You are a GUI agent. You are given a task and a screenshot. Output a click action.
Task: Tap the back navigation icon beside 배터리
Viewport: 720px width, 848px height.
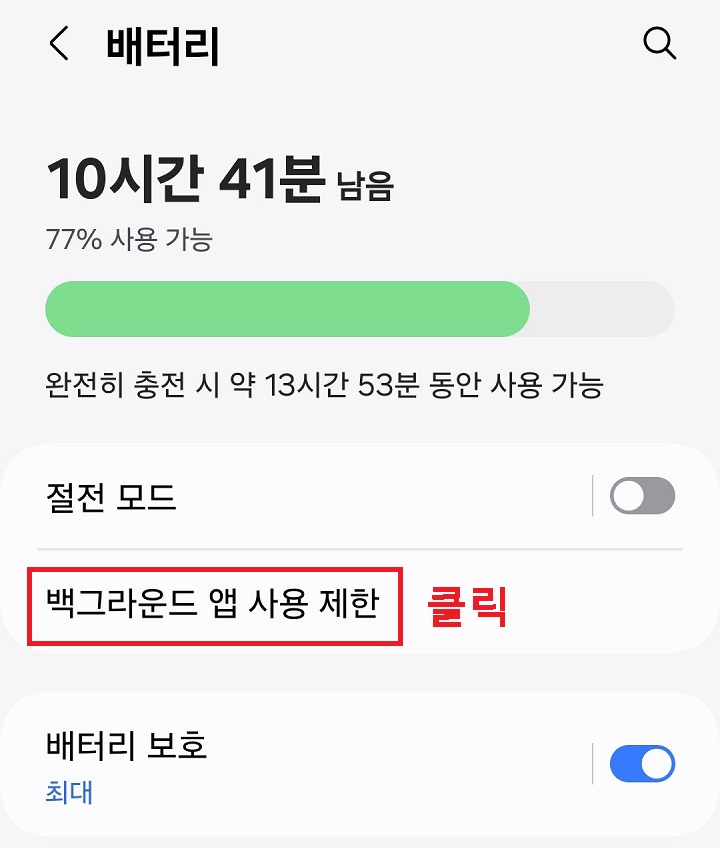(x=57, y=43)
